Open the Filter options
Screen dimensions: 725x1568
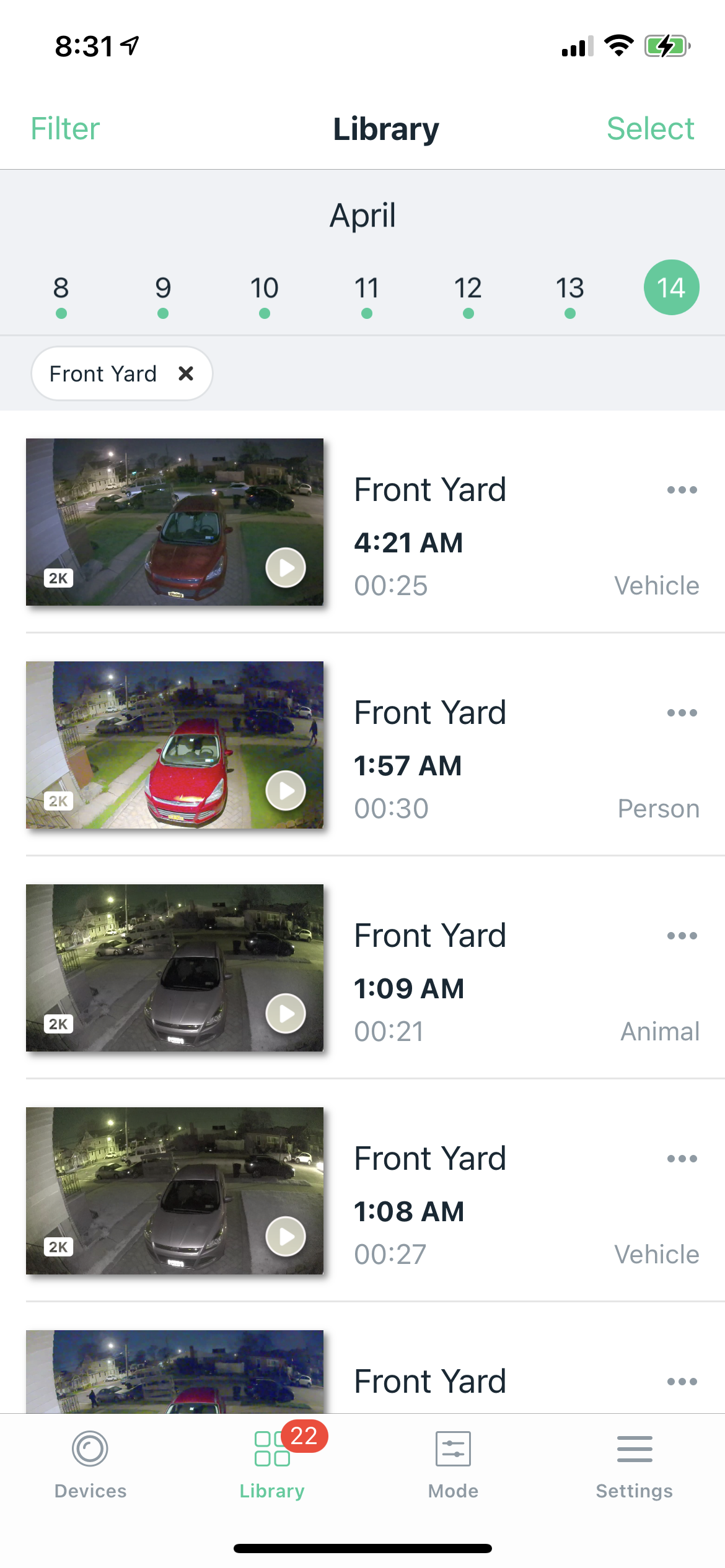coord(65,129)
